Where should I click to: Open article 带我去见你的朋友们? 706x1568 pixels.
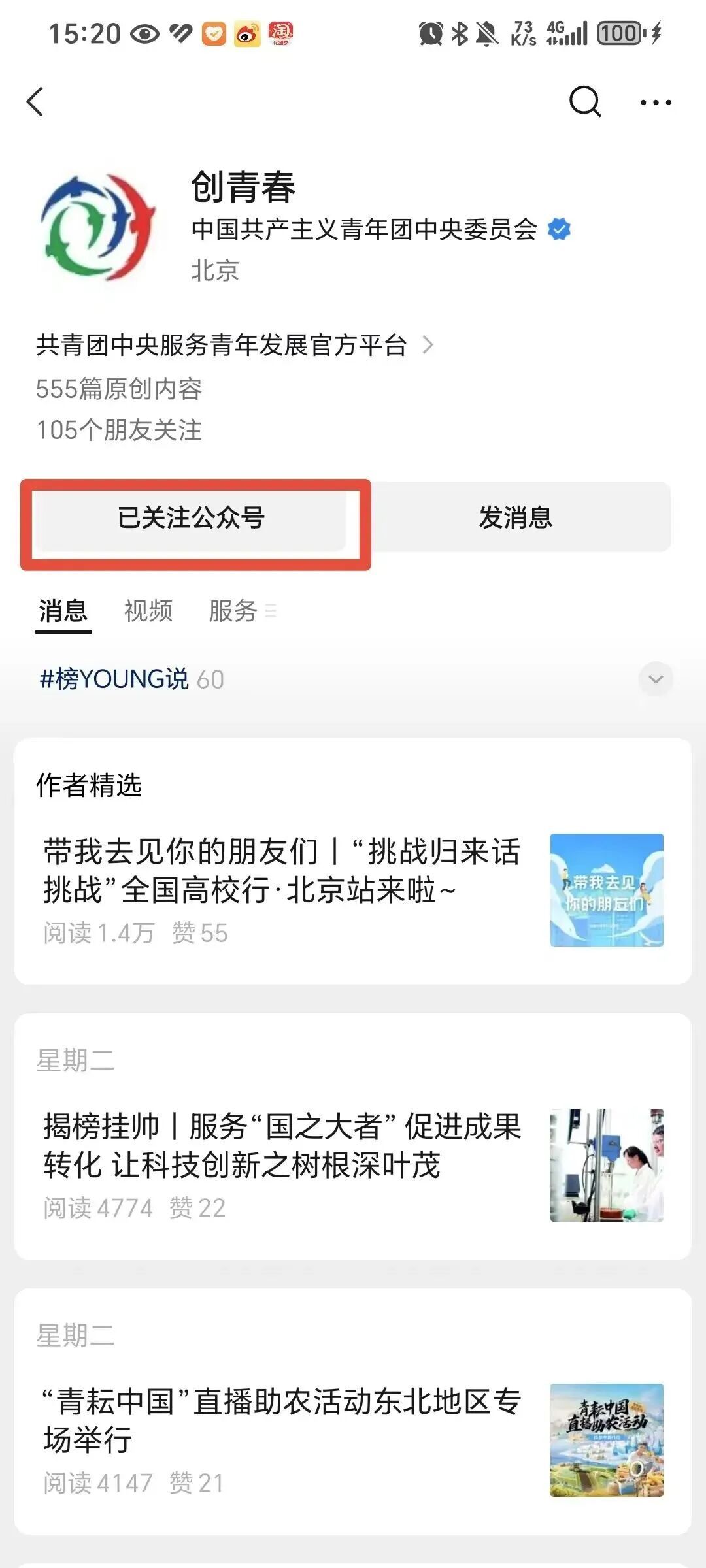tap(281, 871)
